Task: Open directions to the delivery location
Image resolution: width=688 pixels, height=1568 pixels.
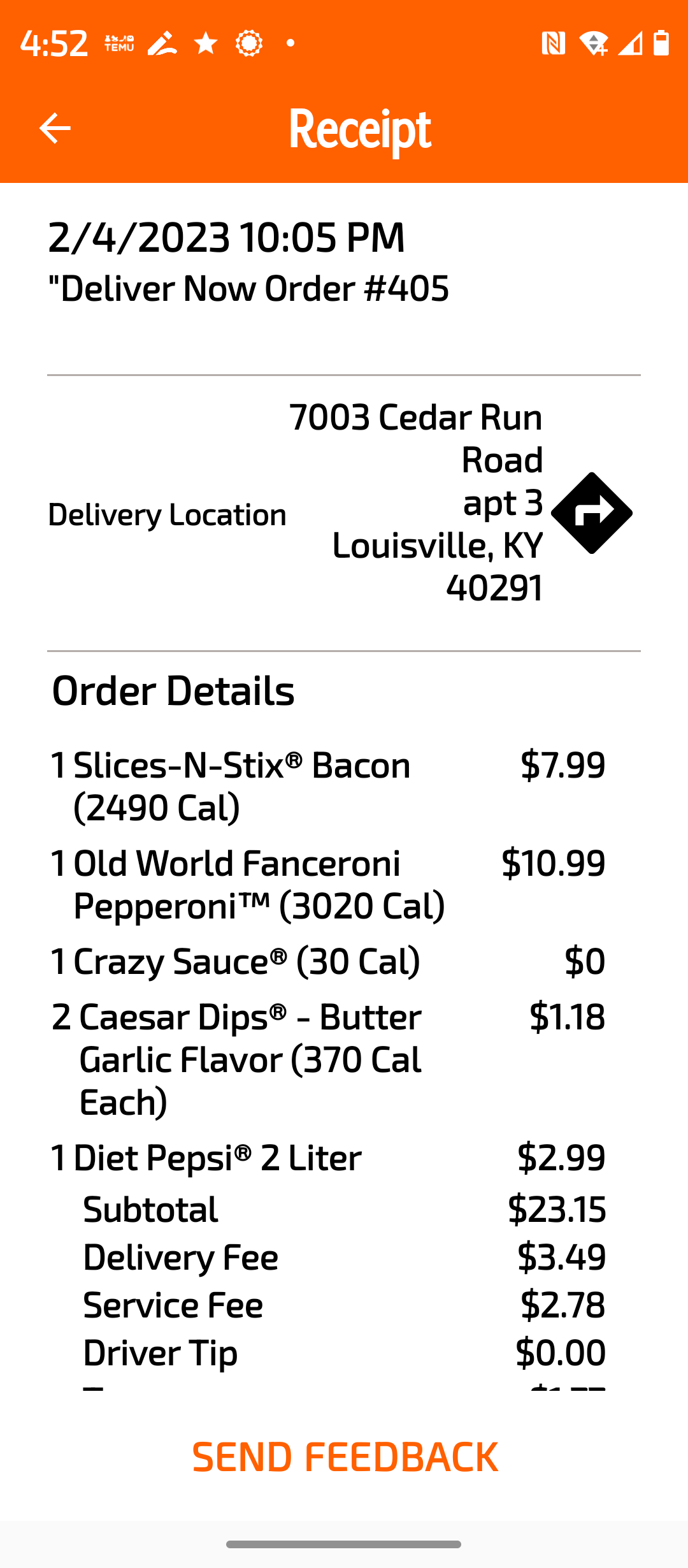Action: point(591,513)
